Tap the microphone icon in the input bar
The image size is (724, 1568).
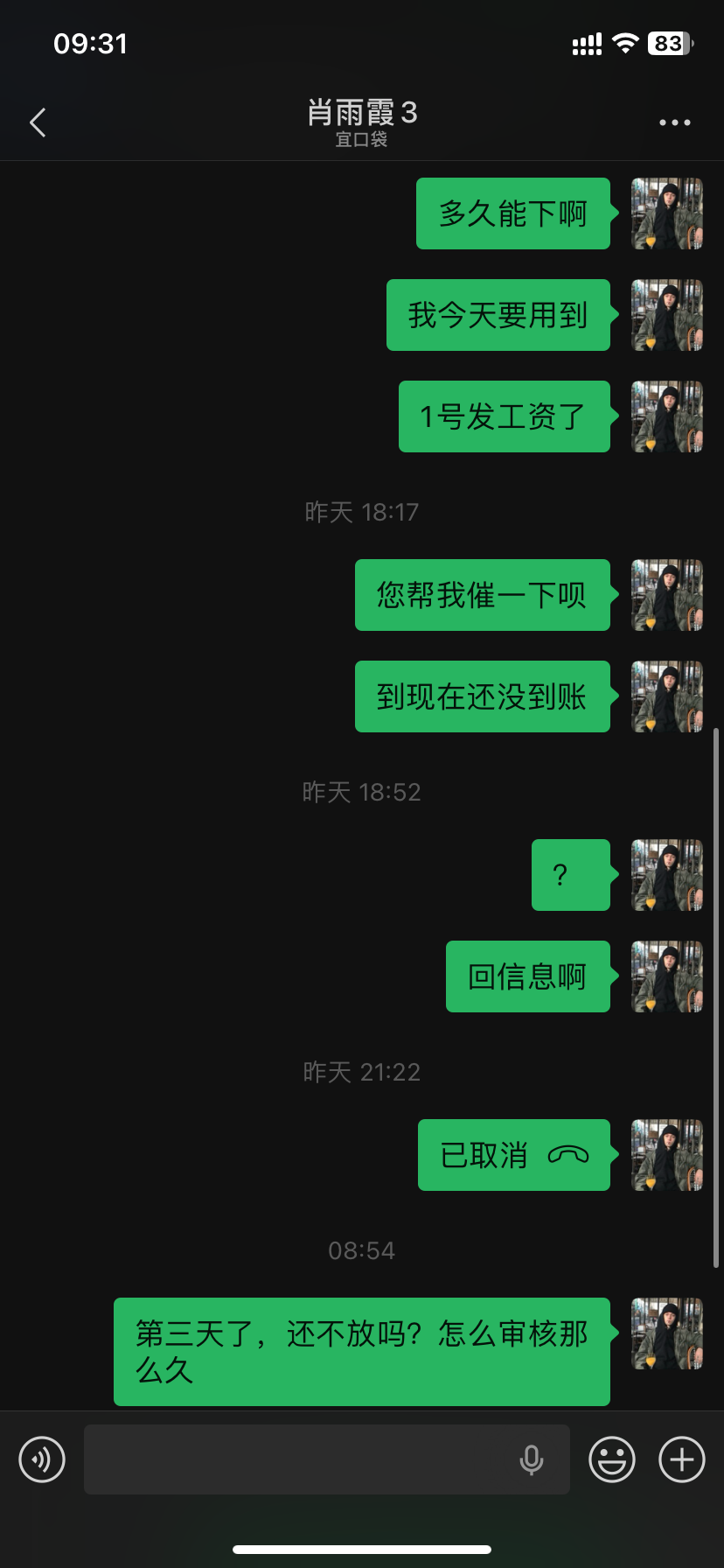tap(533, 1459)
